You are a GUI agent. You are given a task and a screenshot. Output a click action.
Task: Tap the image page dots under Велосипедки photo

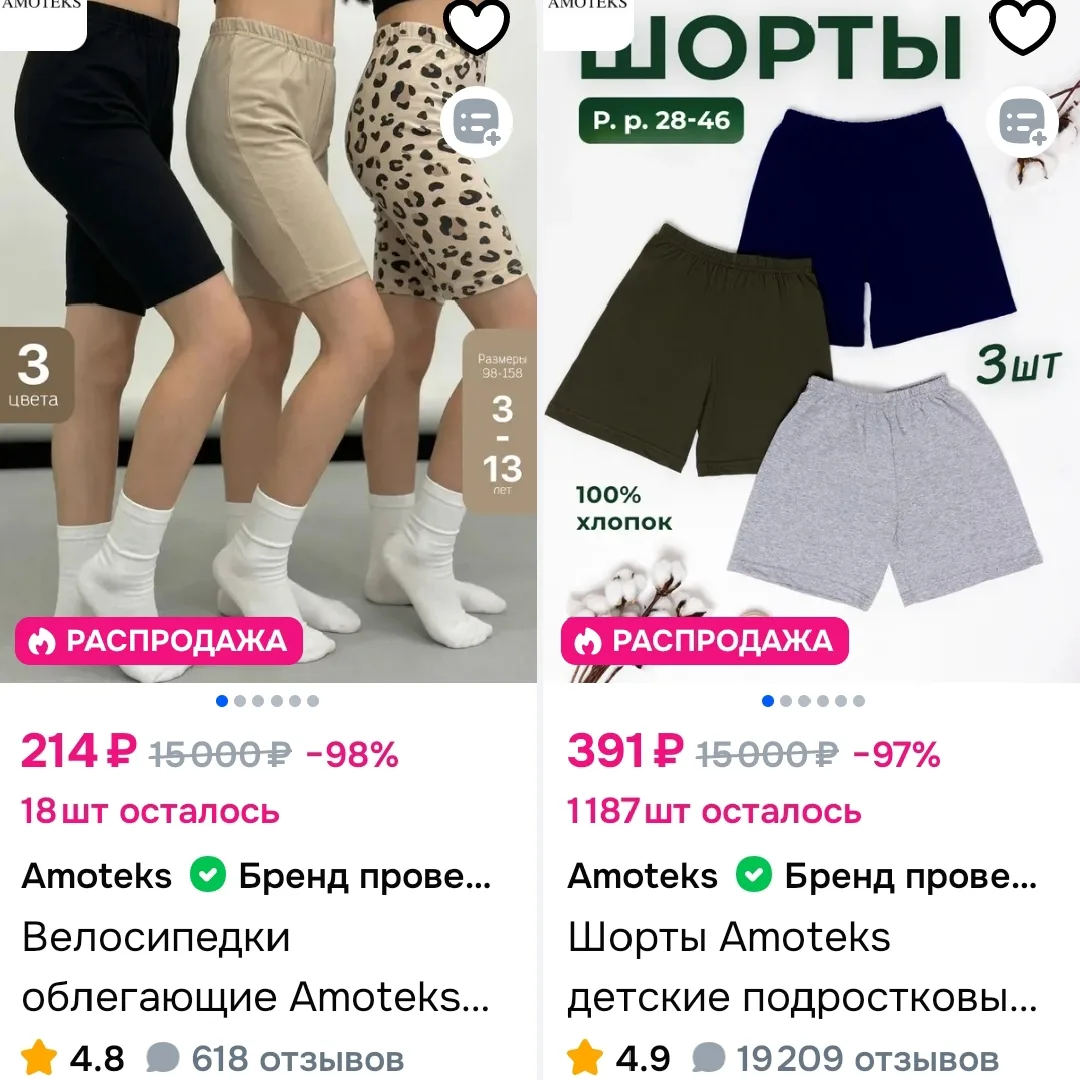point(267,701)
